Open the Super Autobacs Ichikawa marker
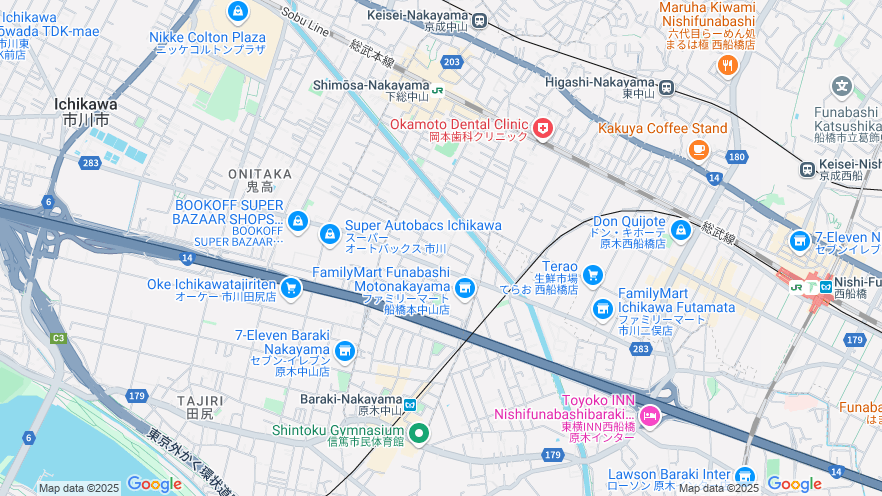The height and width of the screenshot is (496, 882). point(329,234)
